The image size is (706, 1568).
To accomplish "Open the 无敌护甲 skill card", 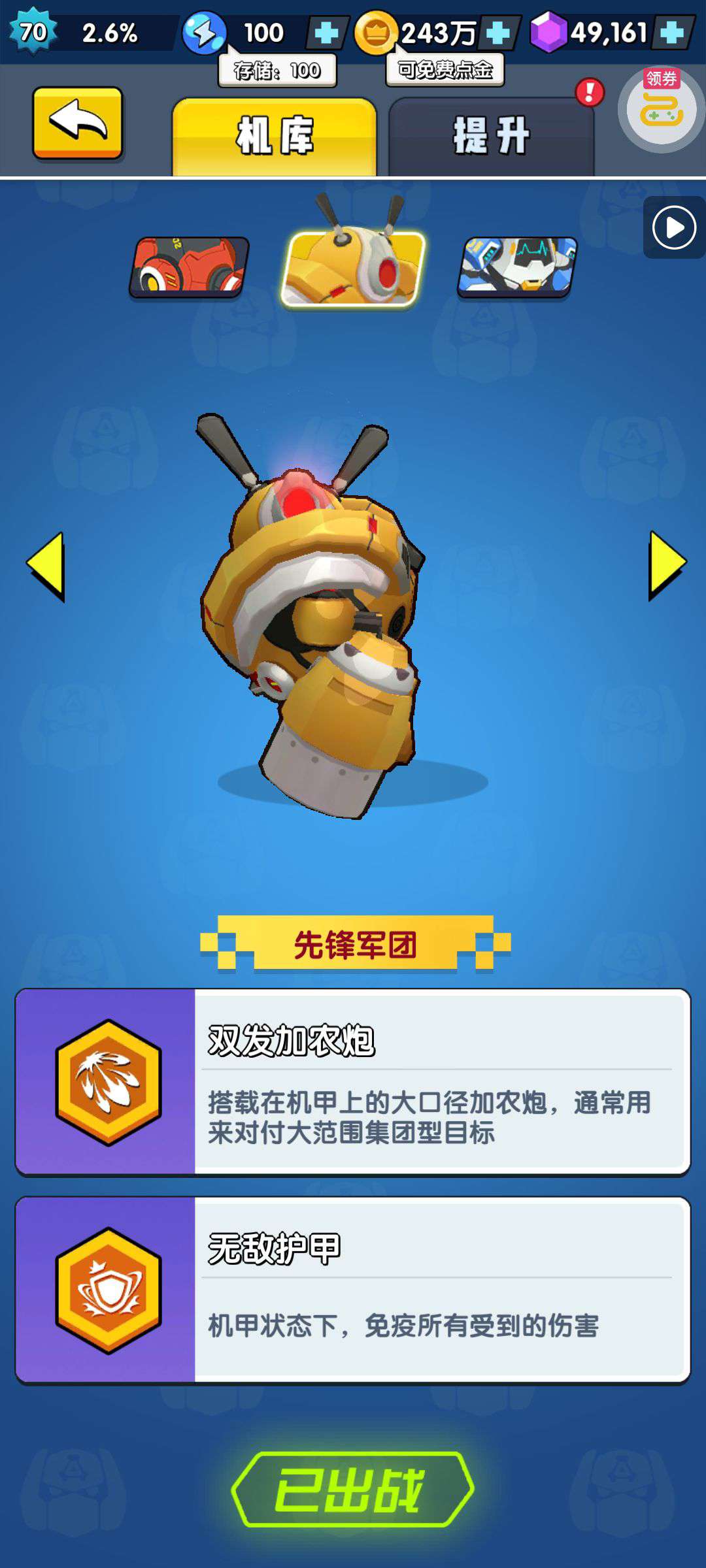I will pos(353,1290).
